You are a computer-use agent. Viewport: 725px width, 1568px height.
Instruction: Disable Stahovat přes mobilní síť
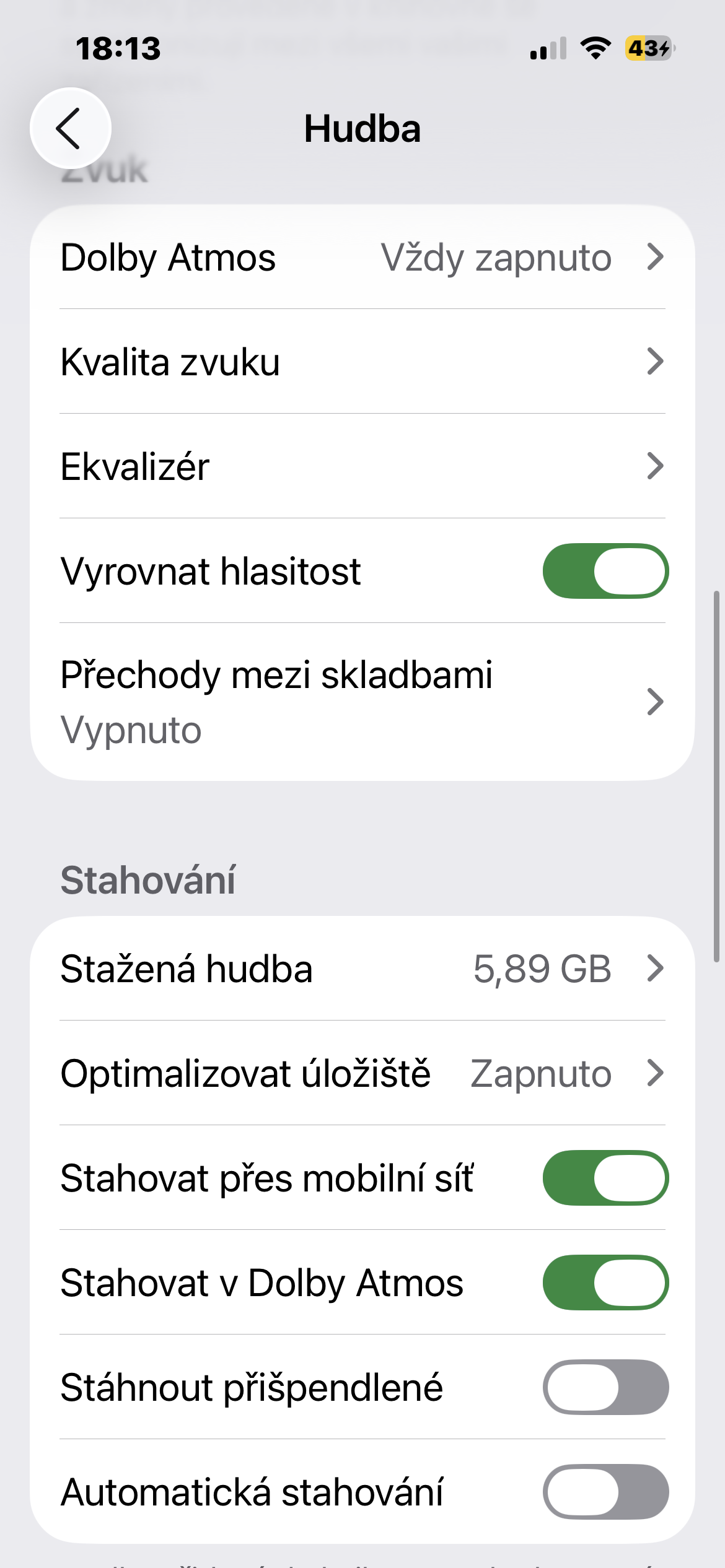pyautogui.click(x=605, y=1178)
